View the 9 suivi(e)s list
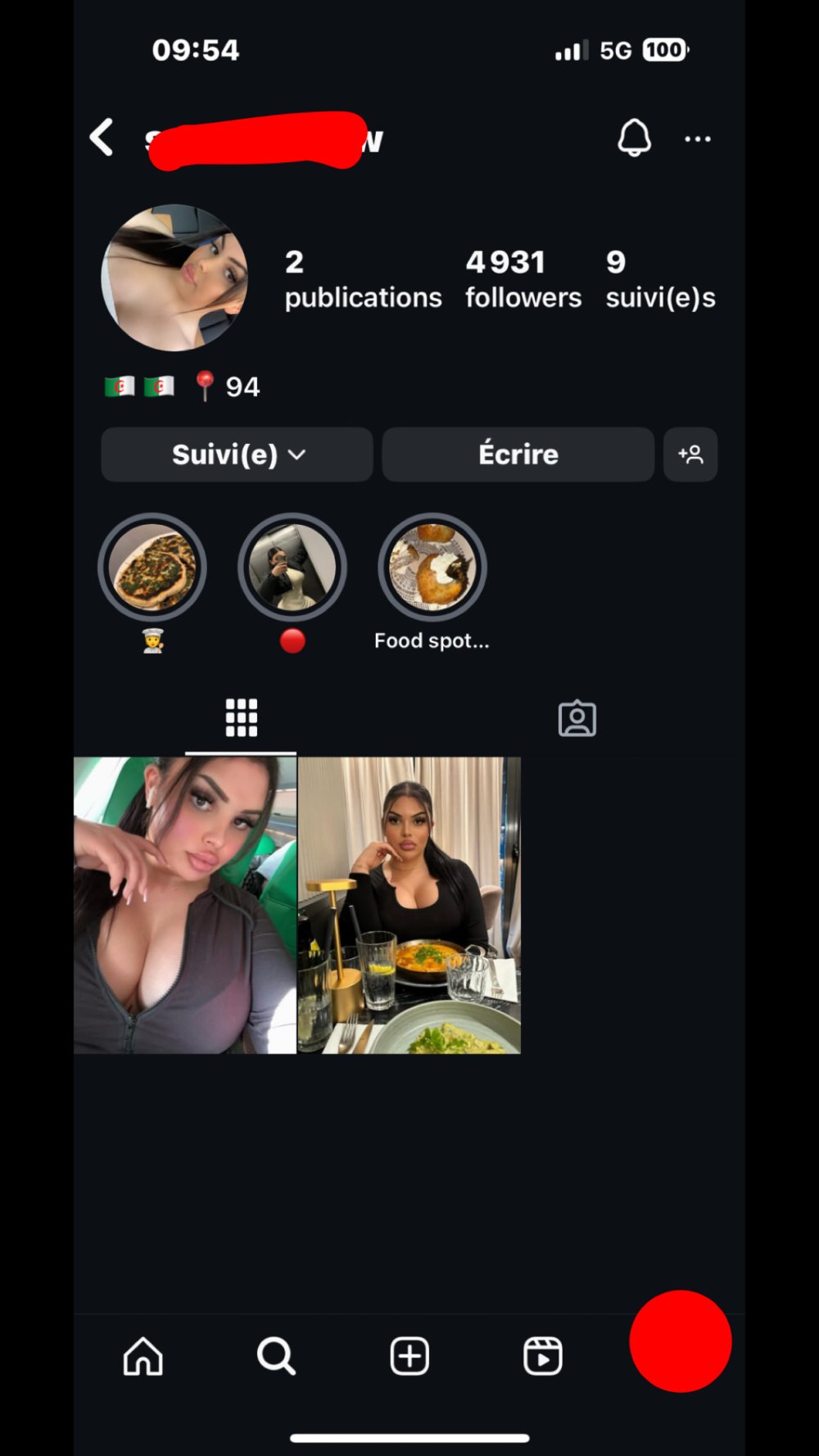 (660, 279)
